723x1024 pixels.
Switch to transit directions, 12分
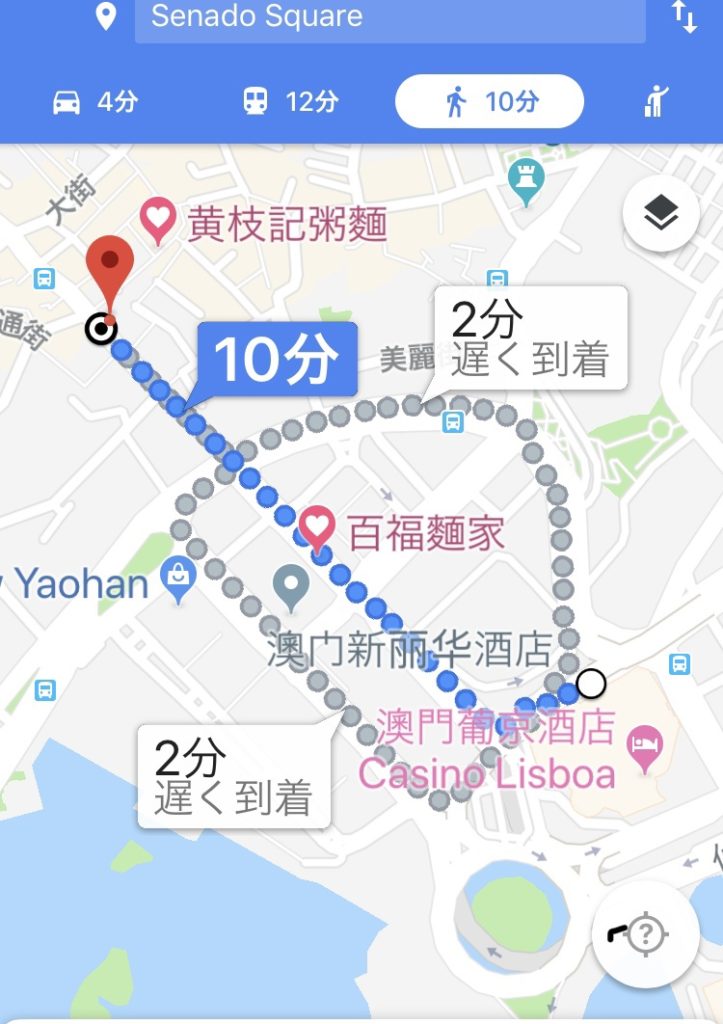[x=290, y=101]
